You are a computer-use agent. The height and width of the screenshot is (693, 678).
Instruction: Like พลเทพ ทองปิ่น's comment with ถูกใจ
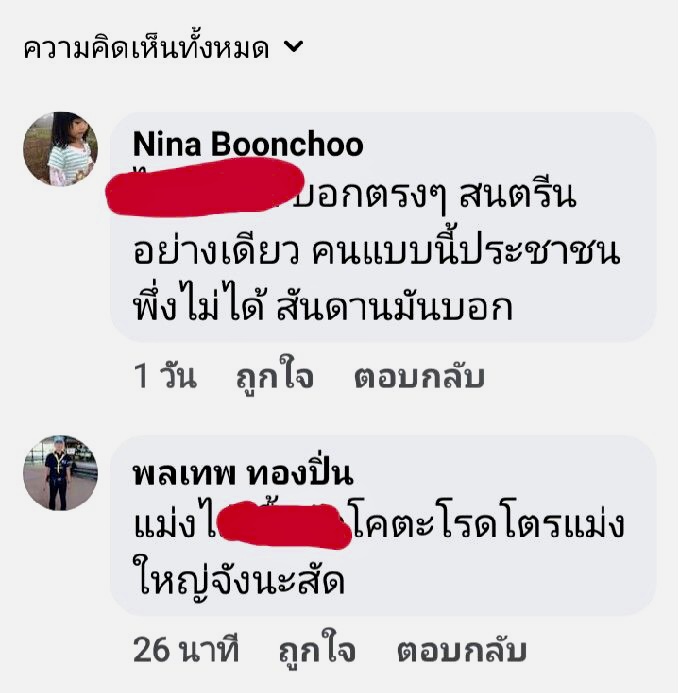point(316,651)
